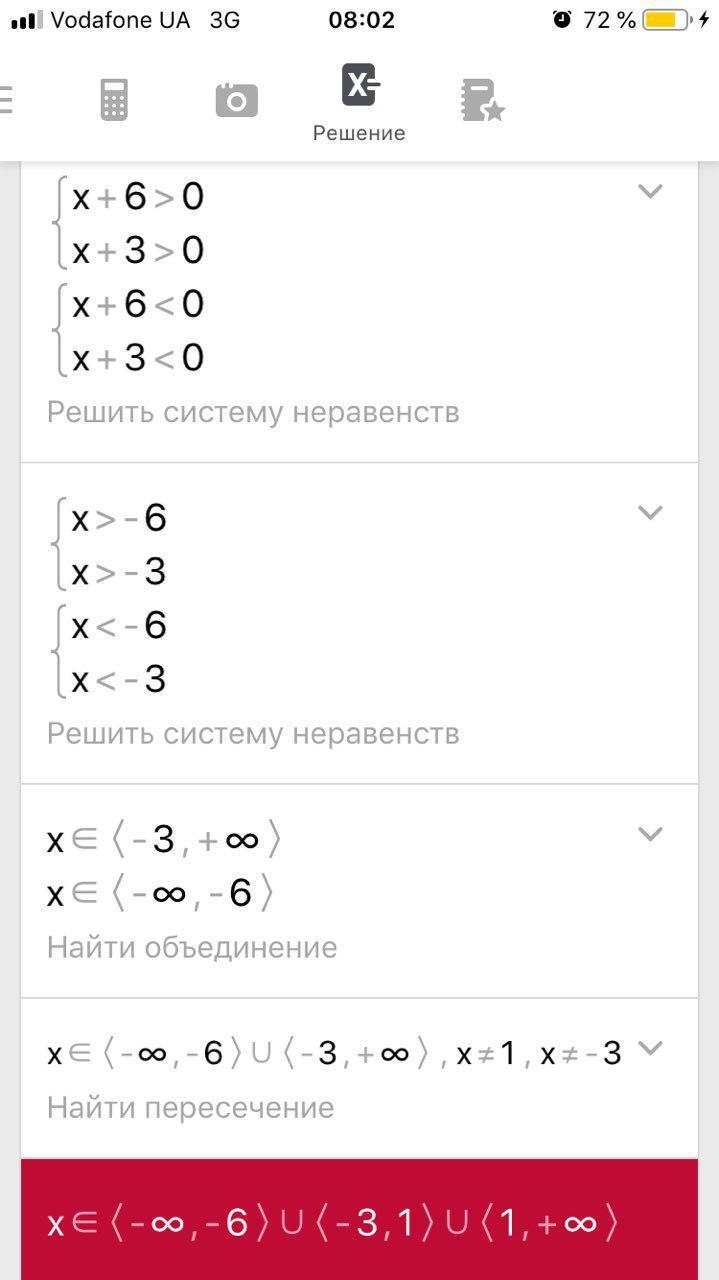The image size is (719, 1280).
Task: Expand the Найти объединение step
Action: pos(650,834)
